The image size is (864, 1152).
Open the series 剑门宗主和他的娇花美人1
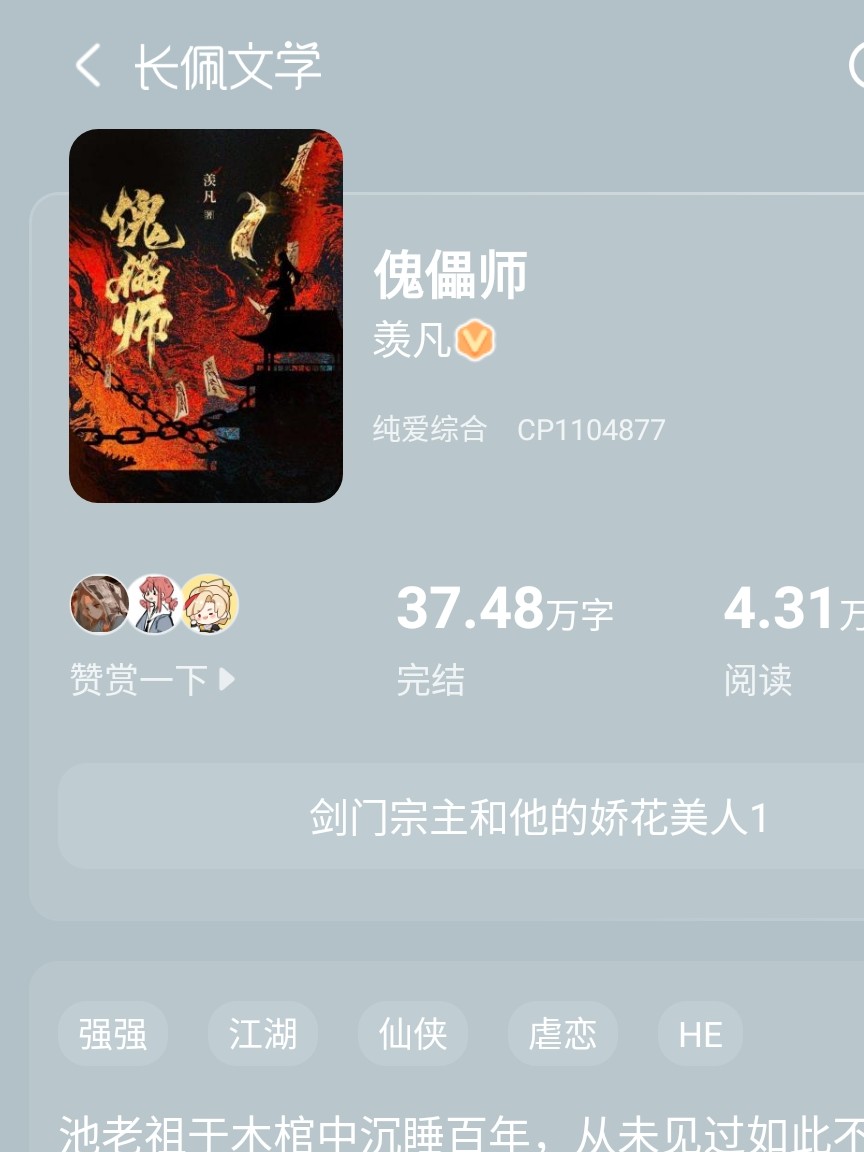[538, 817]
